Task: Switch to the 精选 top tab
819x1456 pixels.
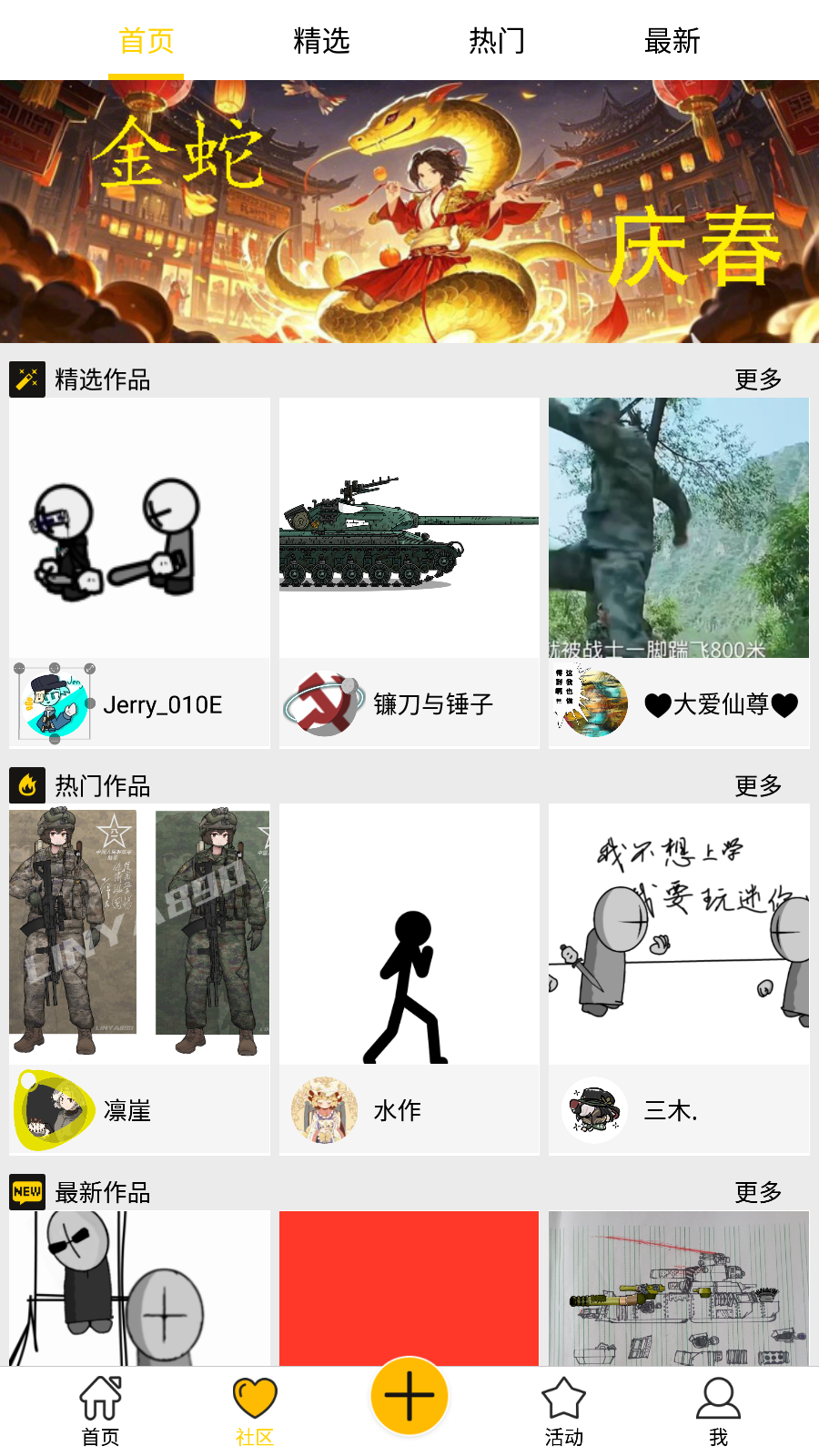Action: point(321,41)
